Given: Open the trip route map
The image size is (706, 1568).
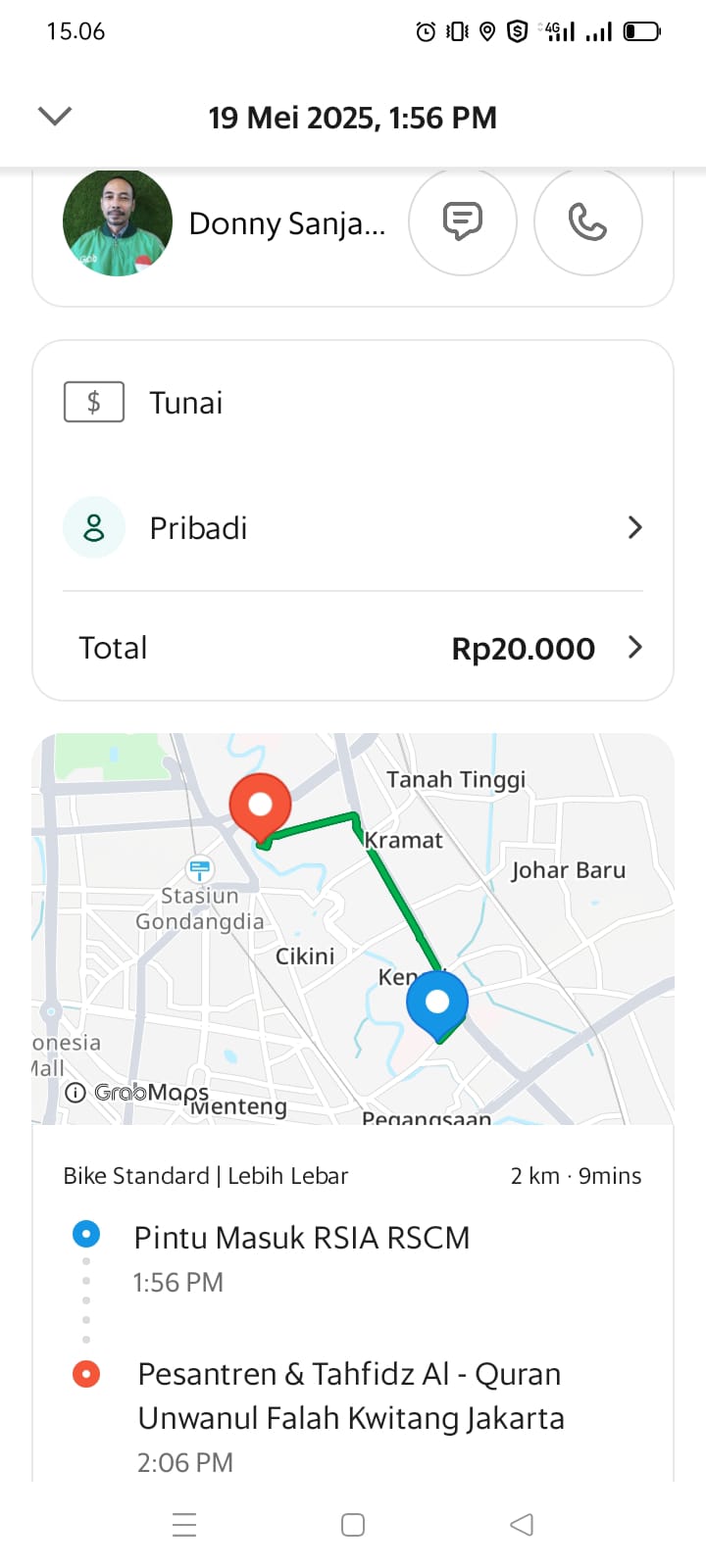Looking at the screenshot, I should click(353, 927).
